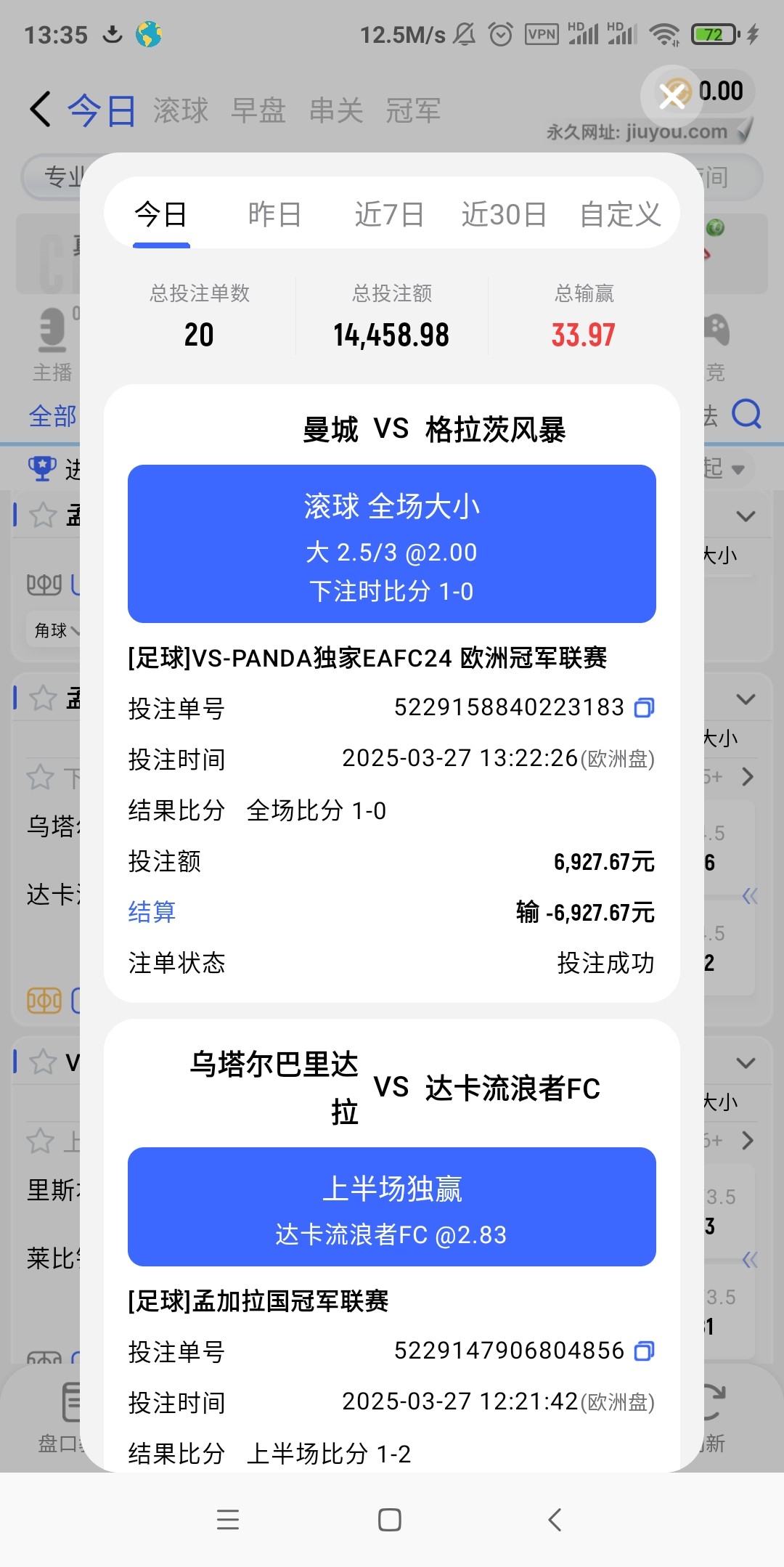Copy bet order number 5229158840223183
784x1567 pixels.
[644, 707]
